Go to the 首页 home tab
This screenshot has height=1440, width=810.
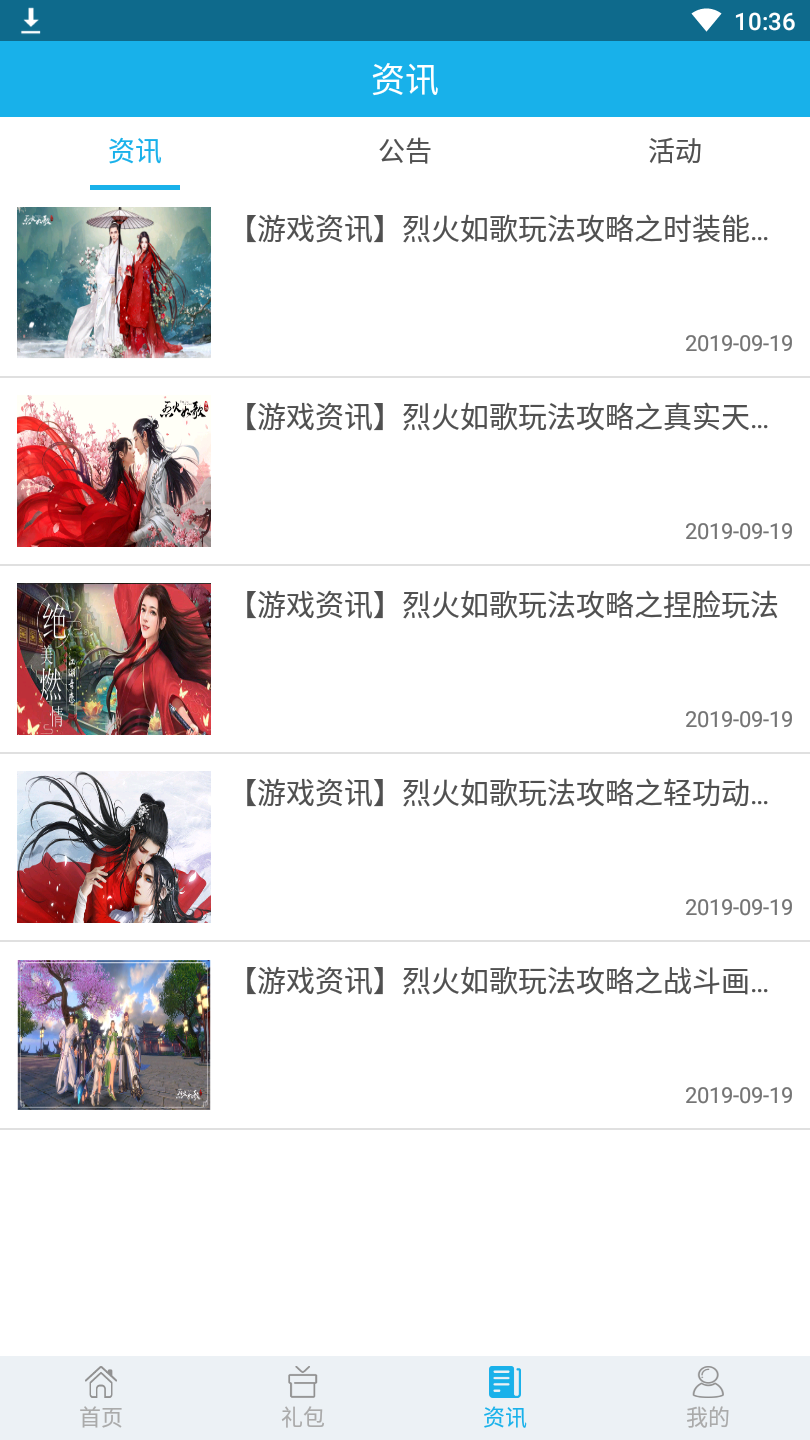[101, 1397]
